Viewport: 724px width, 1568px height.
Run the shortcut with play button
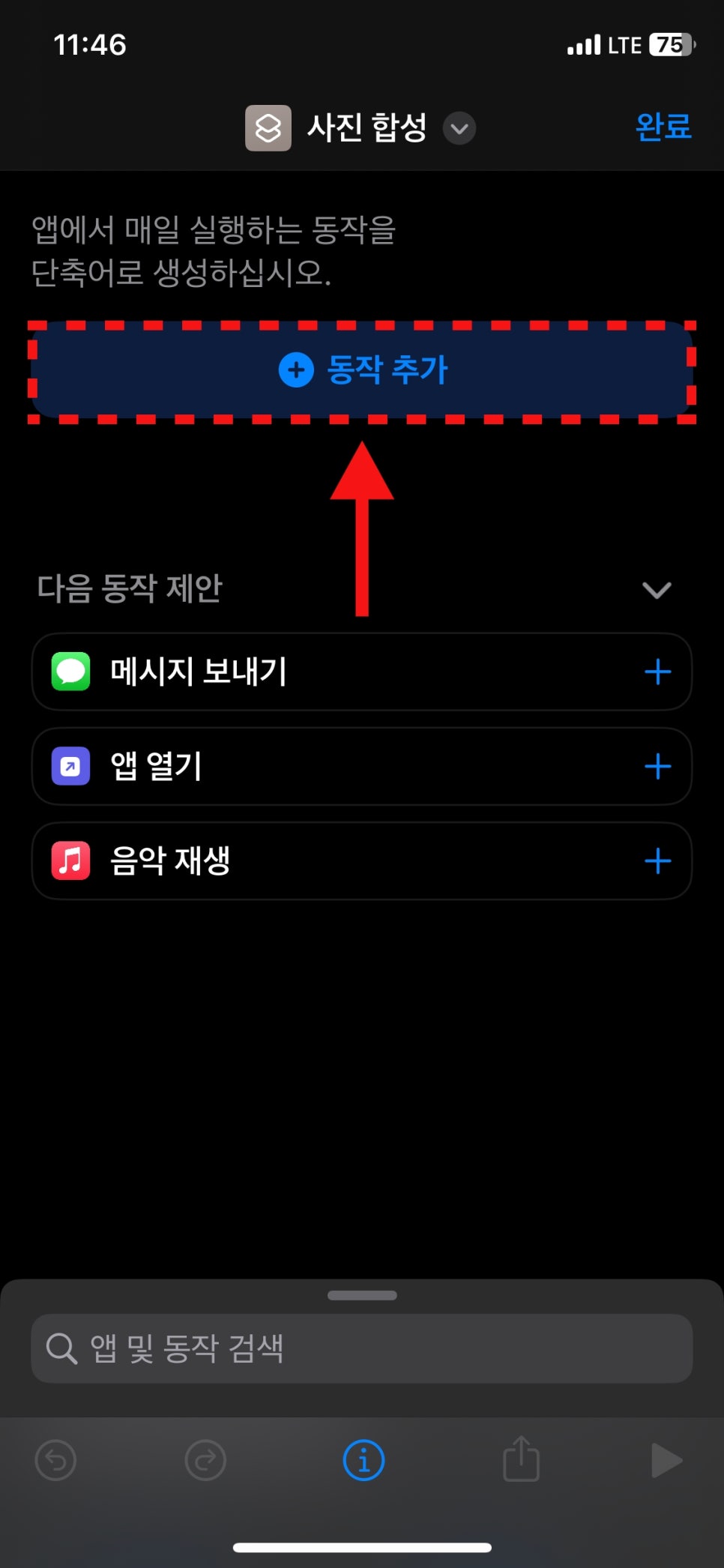click(666, 1460)
